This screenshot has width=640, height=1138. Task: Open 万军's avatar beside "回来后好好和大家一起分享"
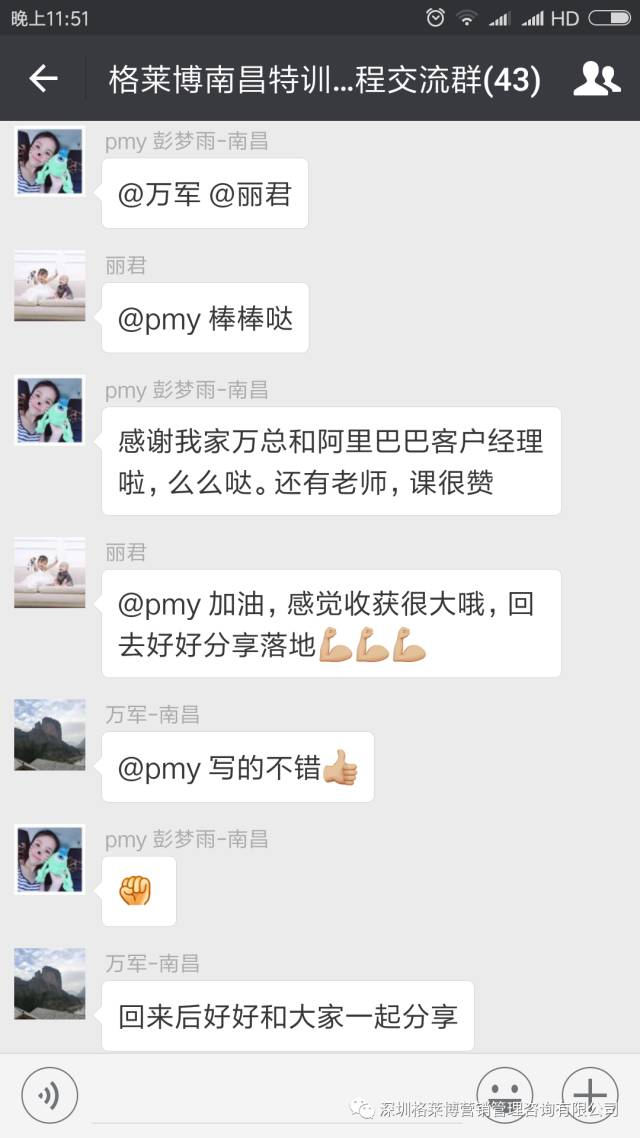pyautogui.click(x=50, y=984)
